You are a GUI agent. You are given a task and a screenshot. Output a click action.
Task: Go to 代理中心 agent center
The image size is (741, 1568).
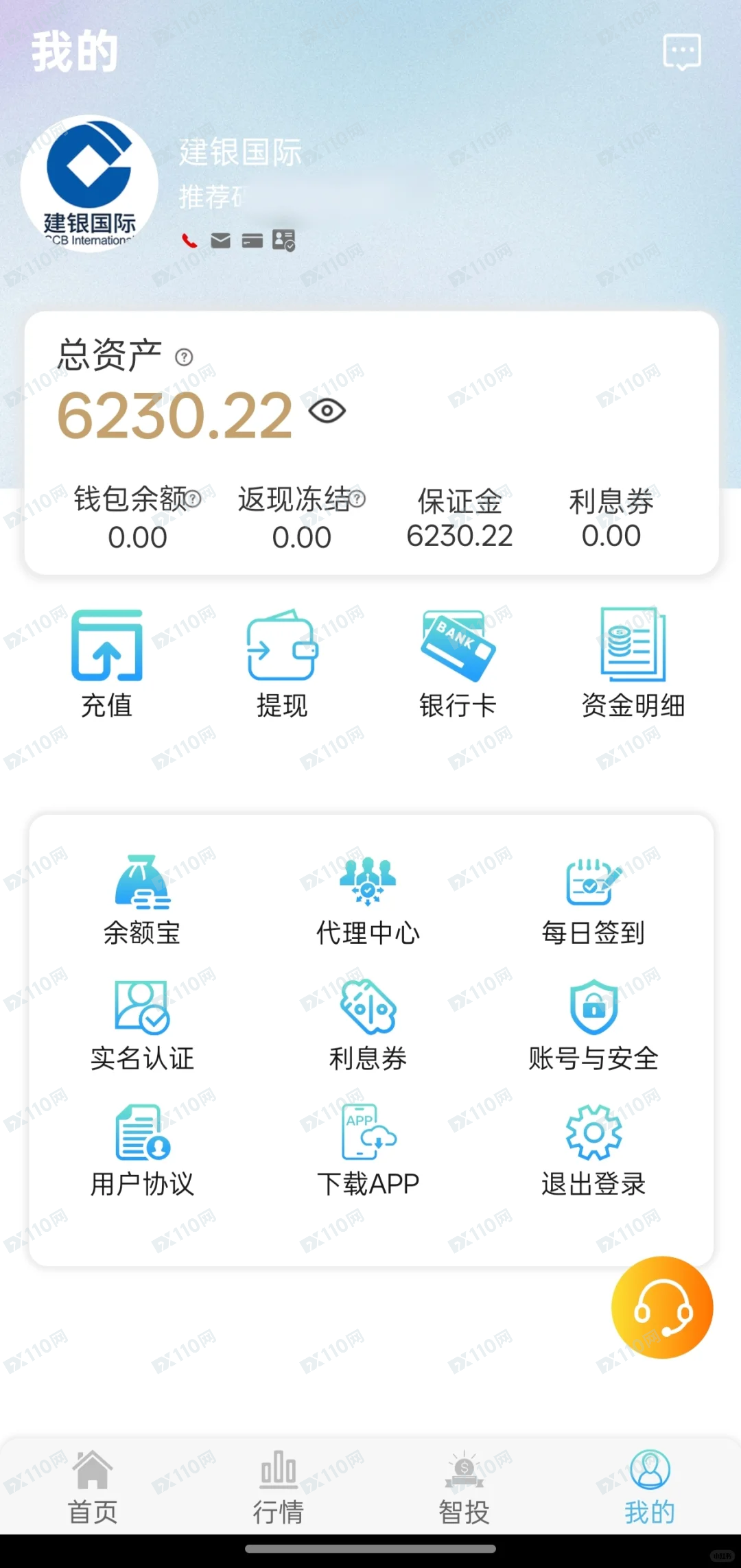click(368, 901)
